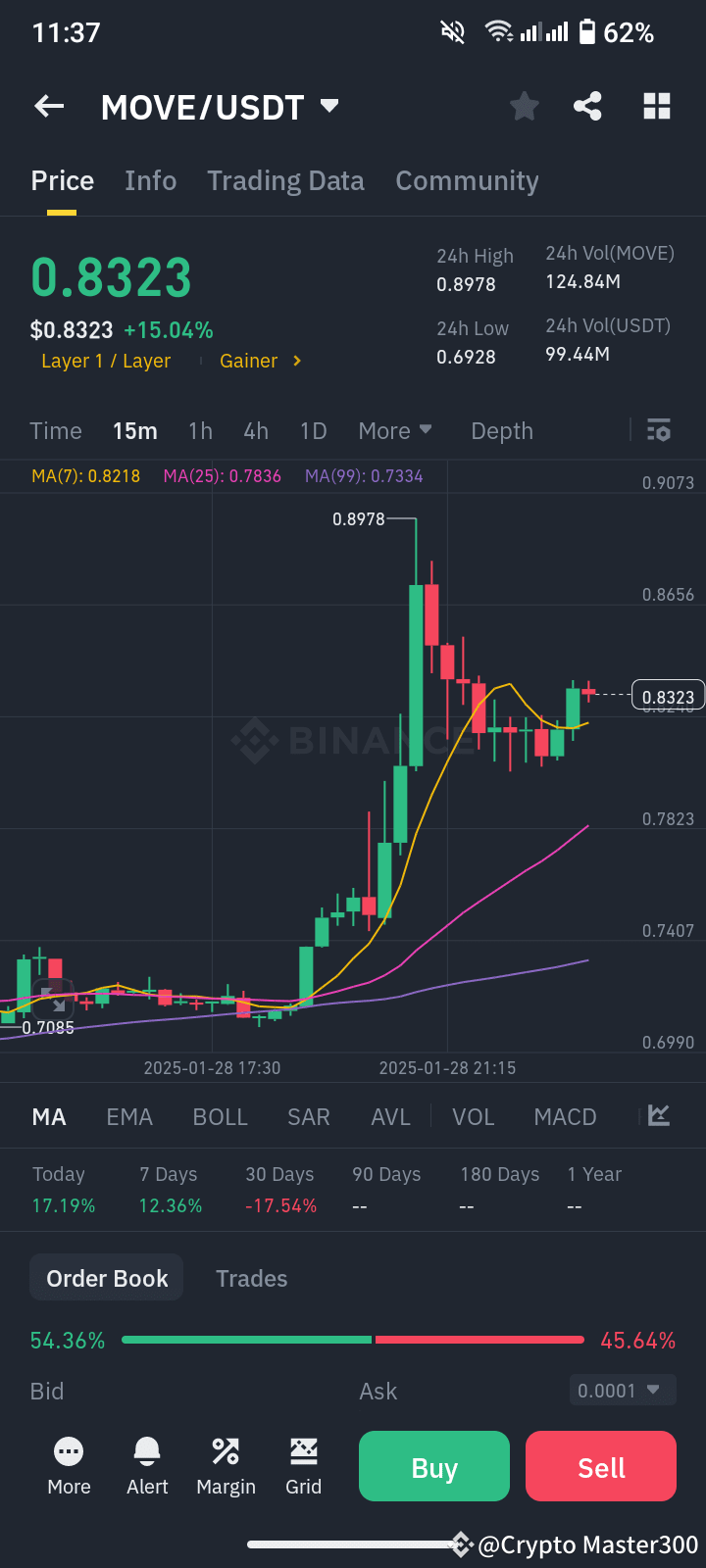The width and height of the screenshot is (706, 1568).
Task: Expand chart to fullscreen view
Action: tap(657, 1115)
